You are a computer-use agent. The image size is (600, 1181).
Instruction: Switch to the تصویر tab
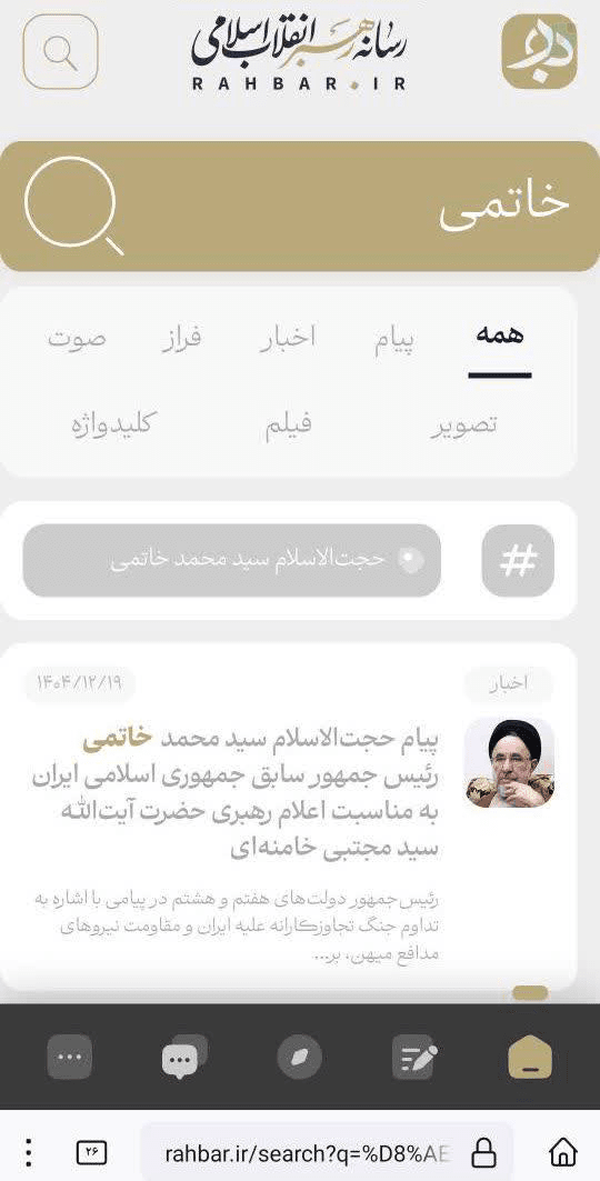[464, 425]
